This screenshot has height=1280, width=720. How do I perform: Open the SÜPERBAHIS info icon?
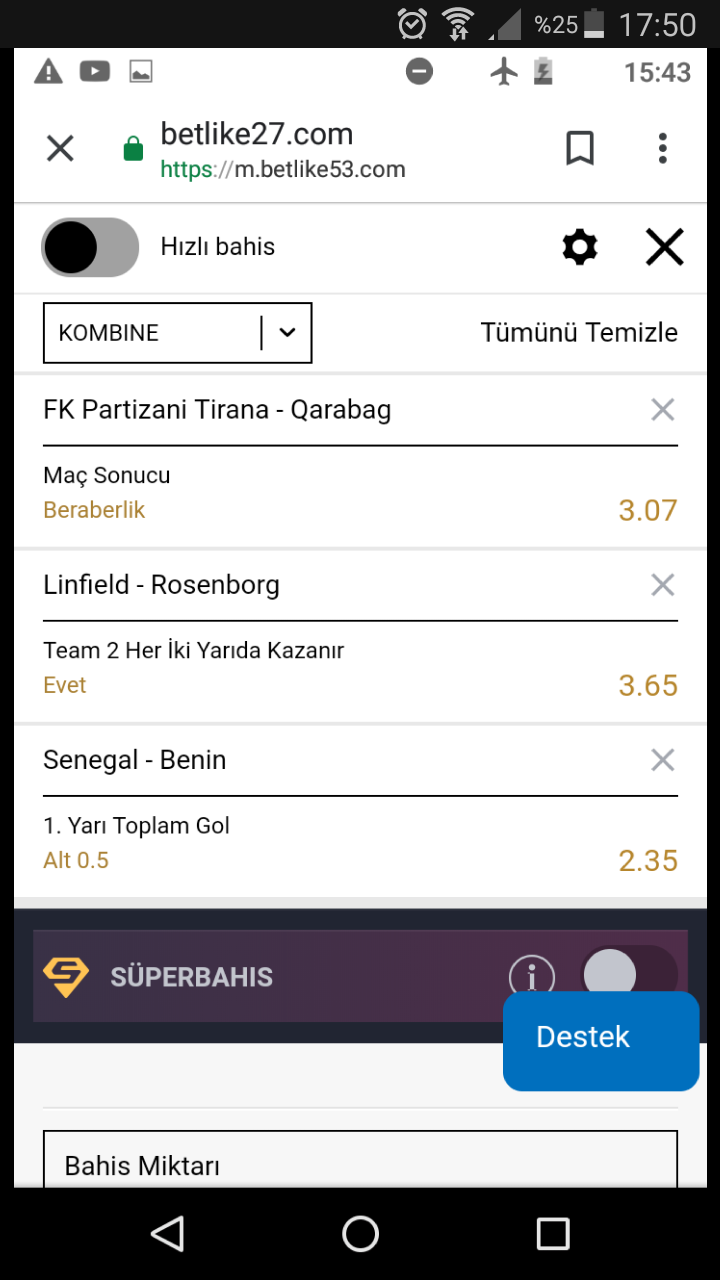(531, 976)
